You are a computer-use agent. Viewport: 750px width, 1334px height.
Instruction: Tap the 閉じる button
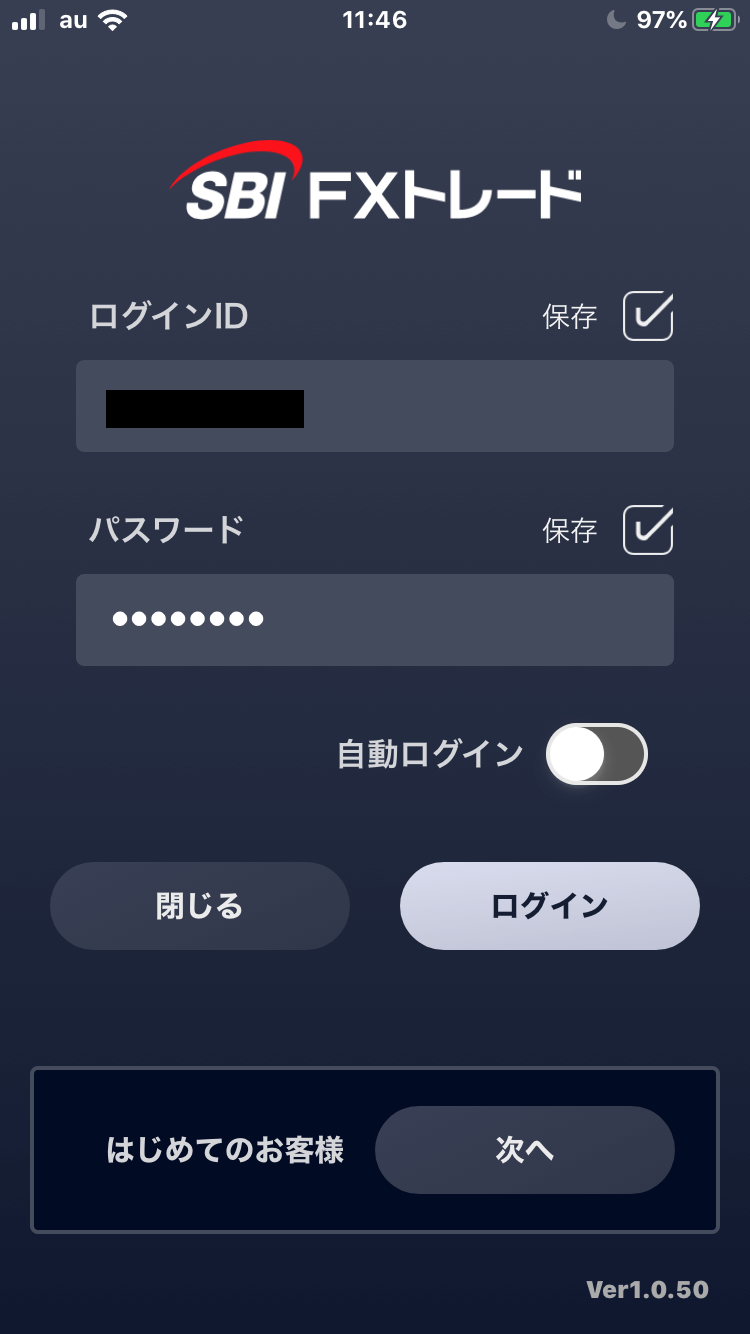[x=200, y=906]
